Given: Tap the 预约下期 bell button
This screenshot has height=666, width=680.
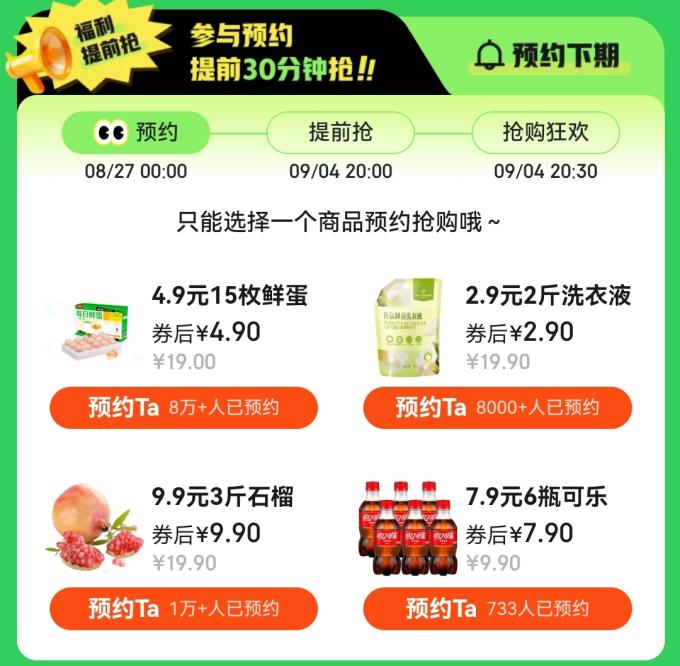Looking at the screenshot, I should pyautogui.click(x=548, y=56).
